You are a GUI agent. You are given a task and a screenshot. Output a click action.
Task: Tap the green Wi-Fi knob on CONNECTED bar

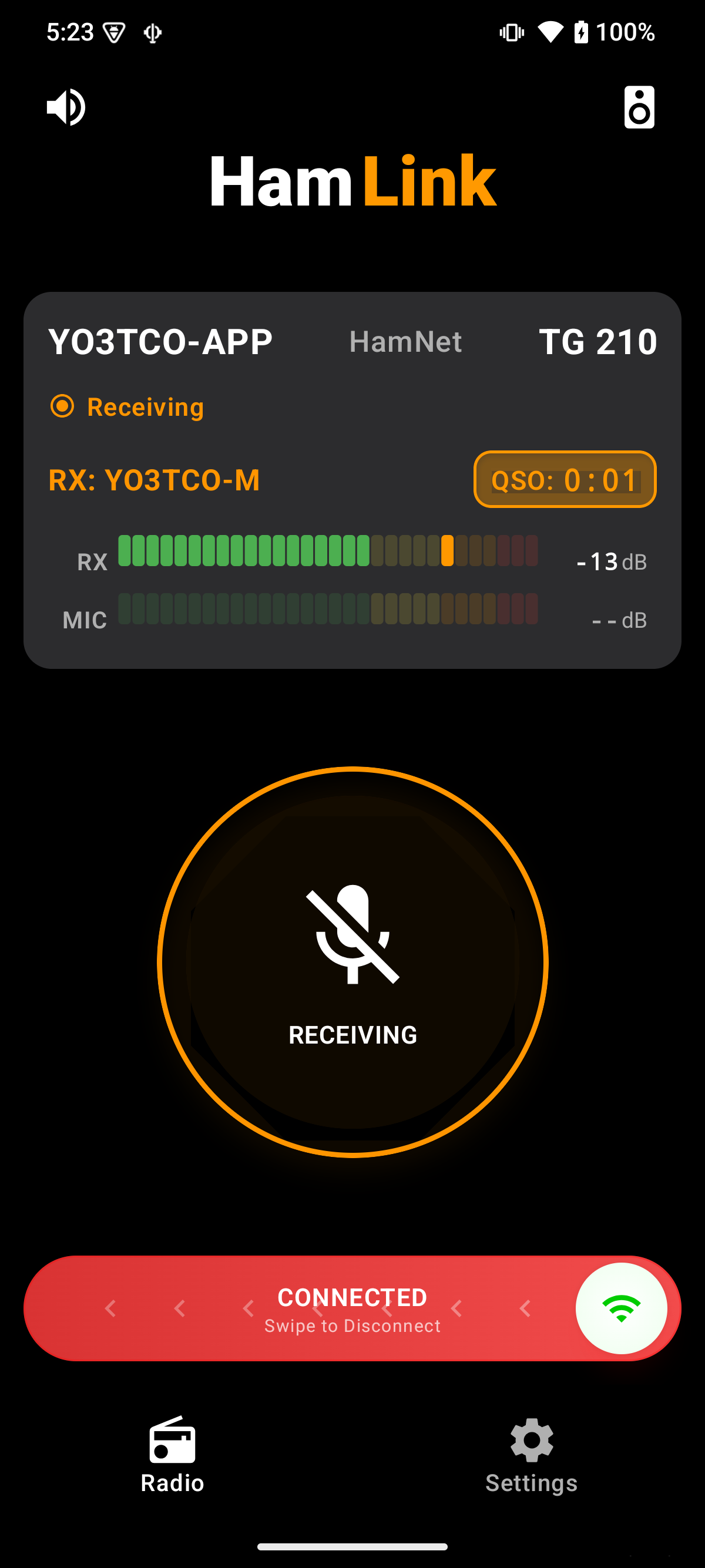(621, 1308)
